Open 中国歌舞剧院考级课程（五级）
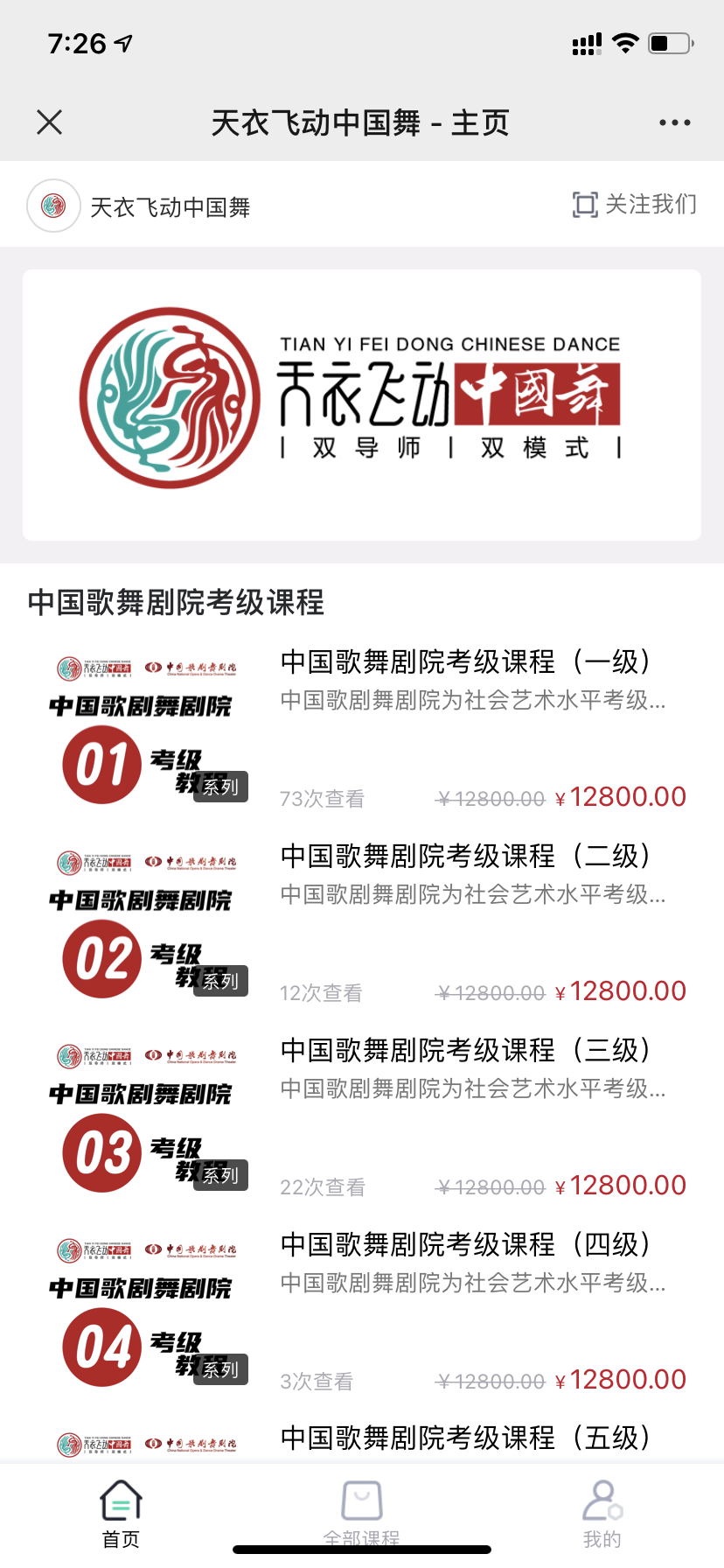 click(464, 1438)
